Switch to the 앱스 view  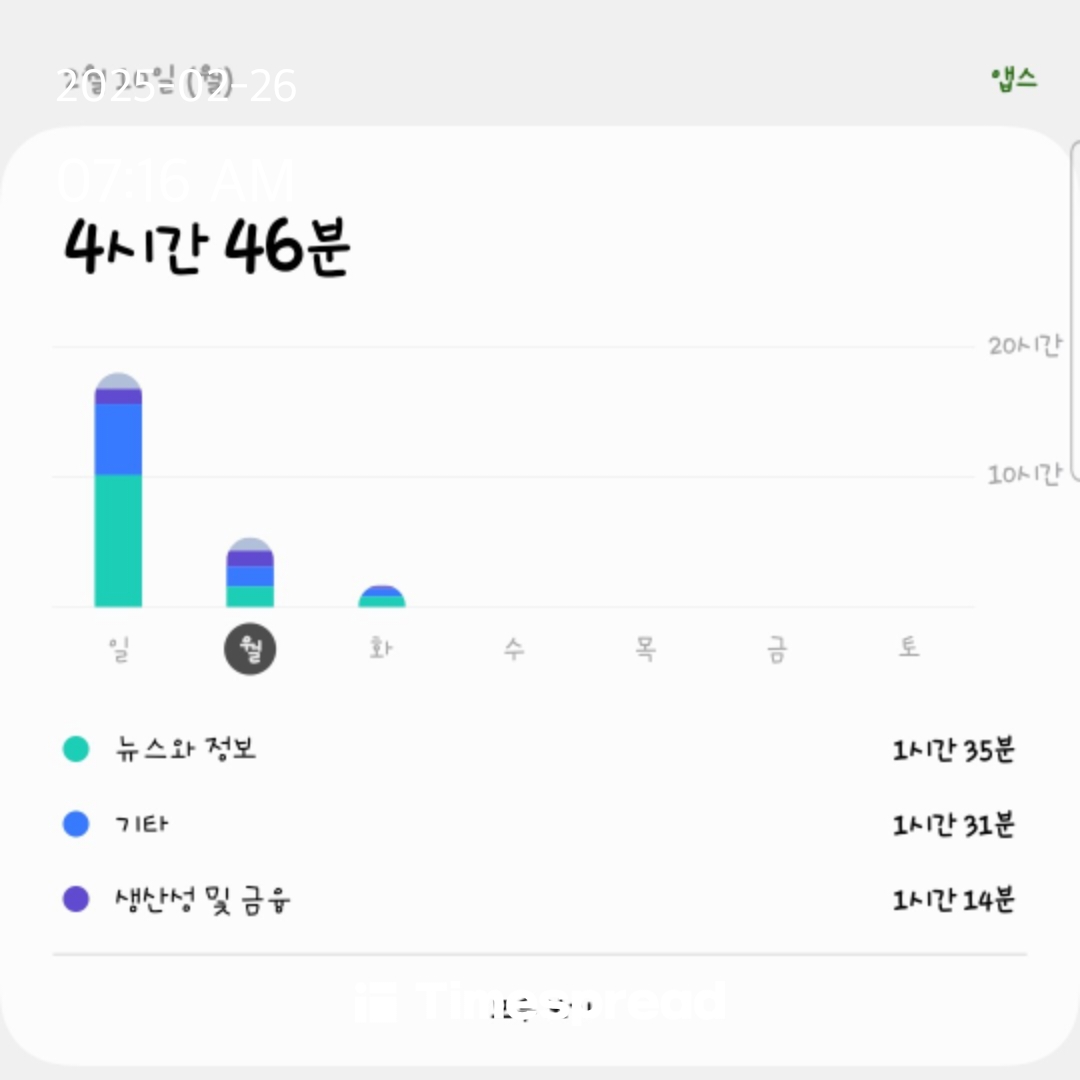click(1014, 79)
